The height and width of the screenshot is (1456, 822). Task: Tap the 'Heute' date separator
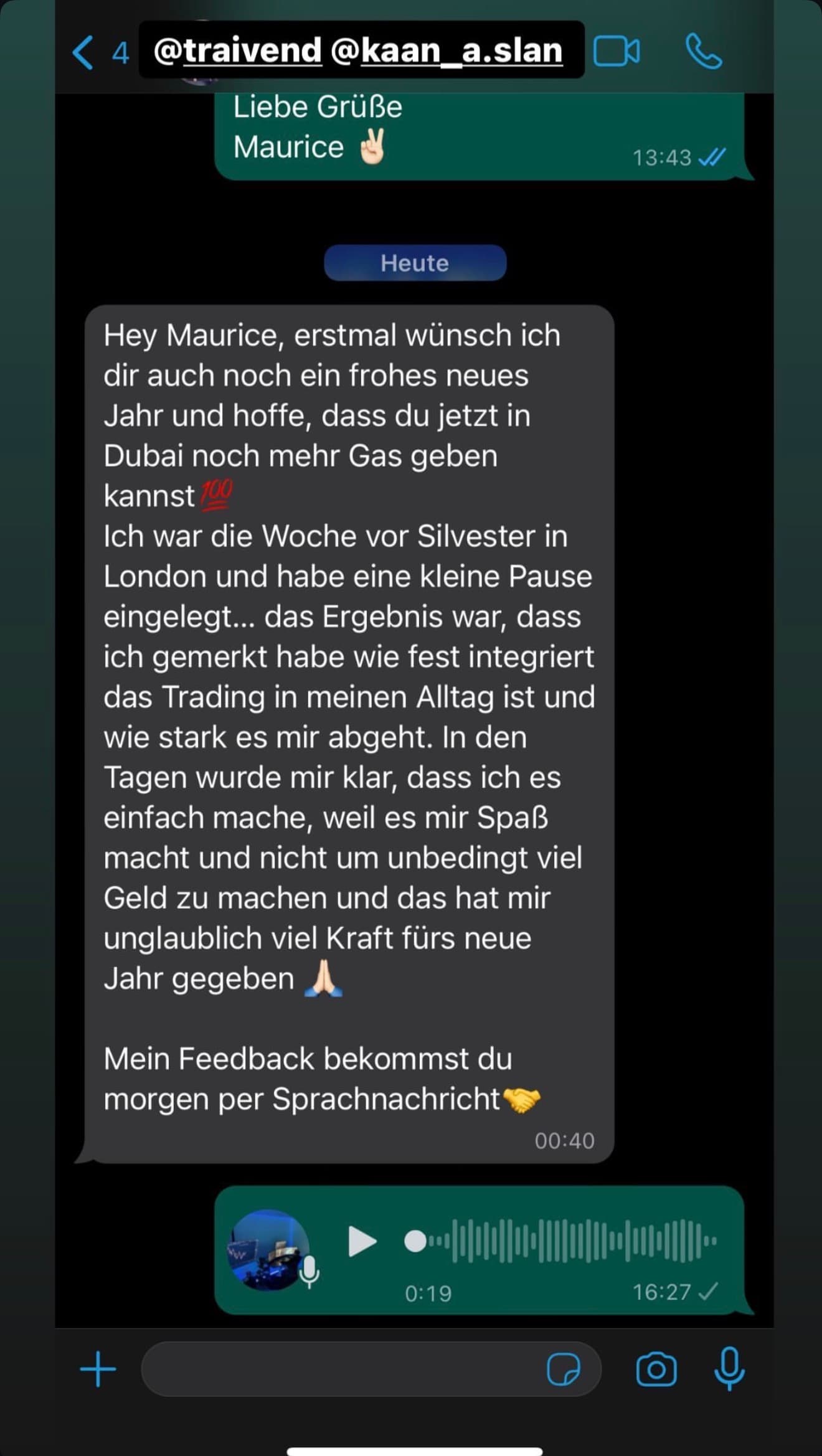coord(415,263)
